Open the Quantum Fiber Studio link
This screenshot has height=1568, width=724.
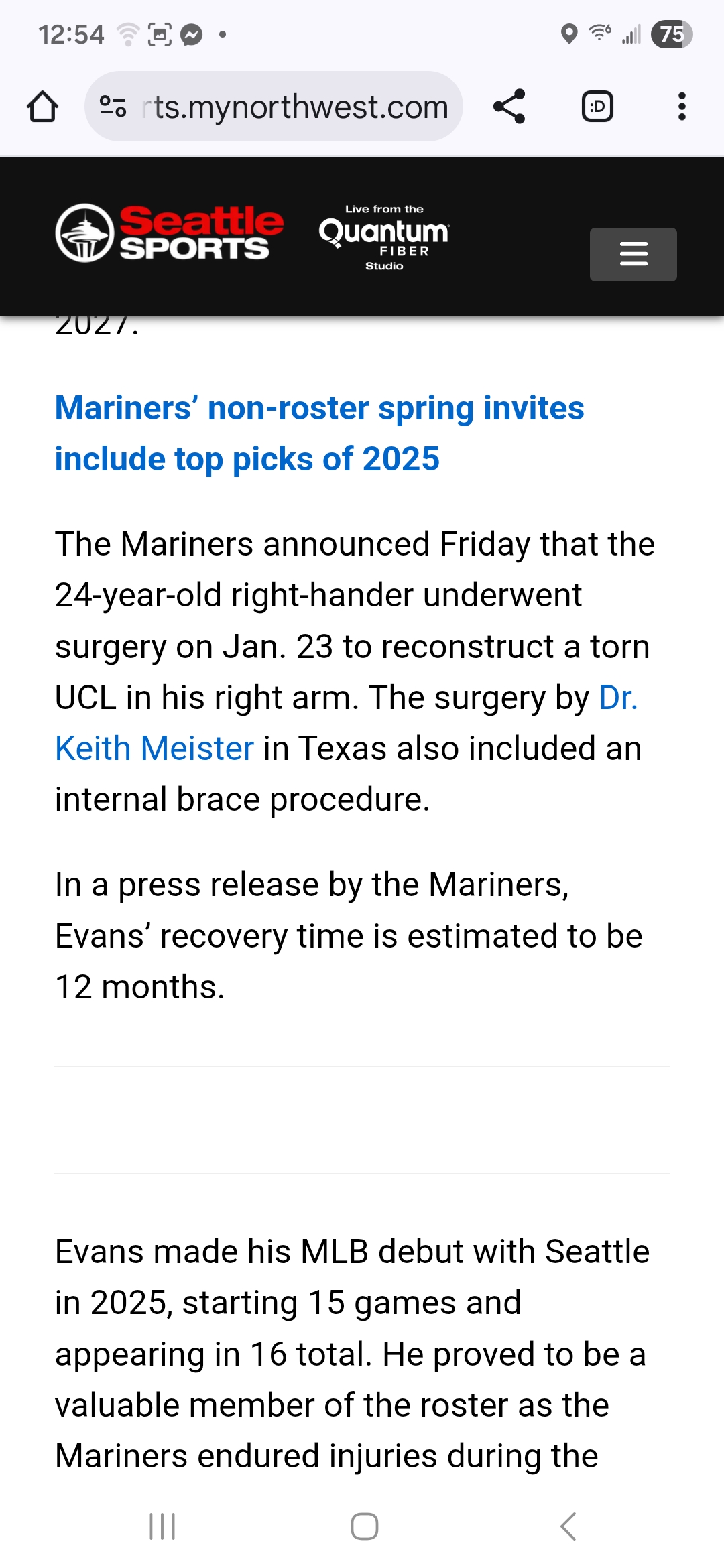[384, 237]
